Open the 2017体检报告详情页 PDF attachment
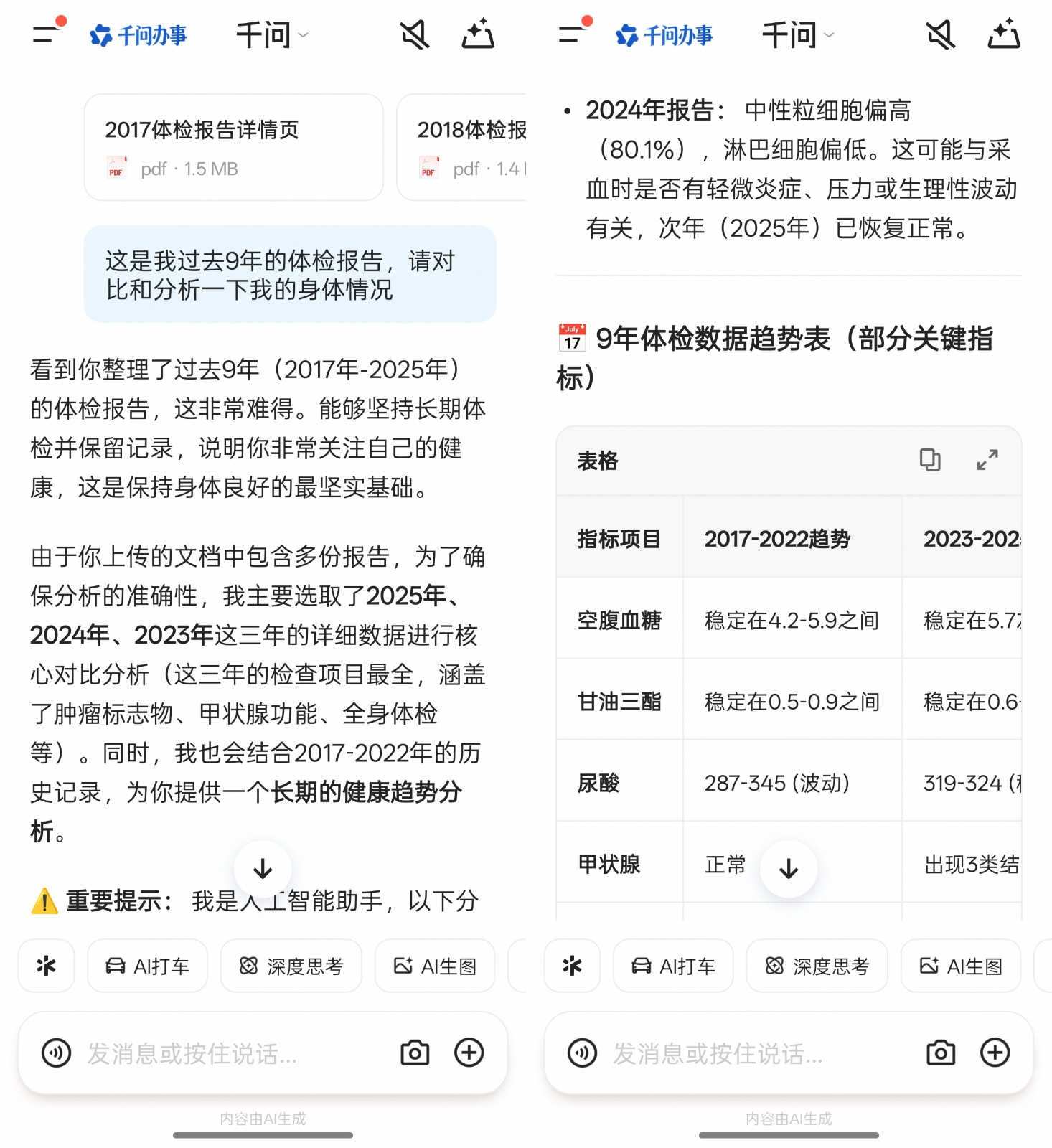 point(233,147)
